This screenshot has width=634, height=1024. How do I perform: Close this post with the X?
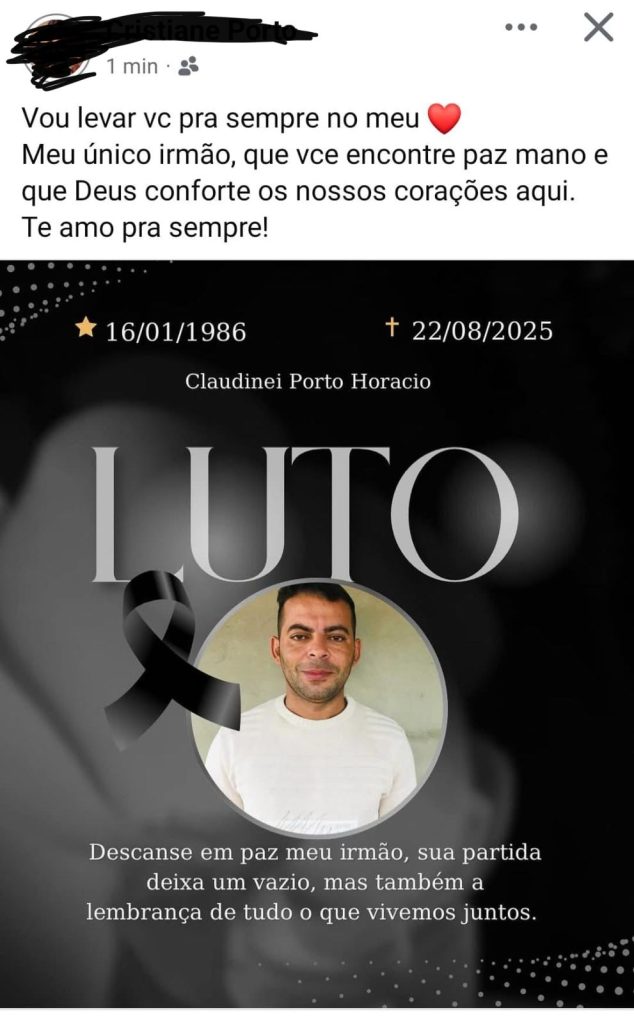598,27
